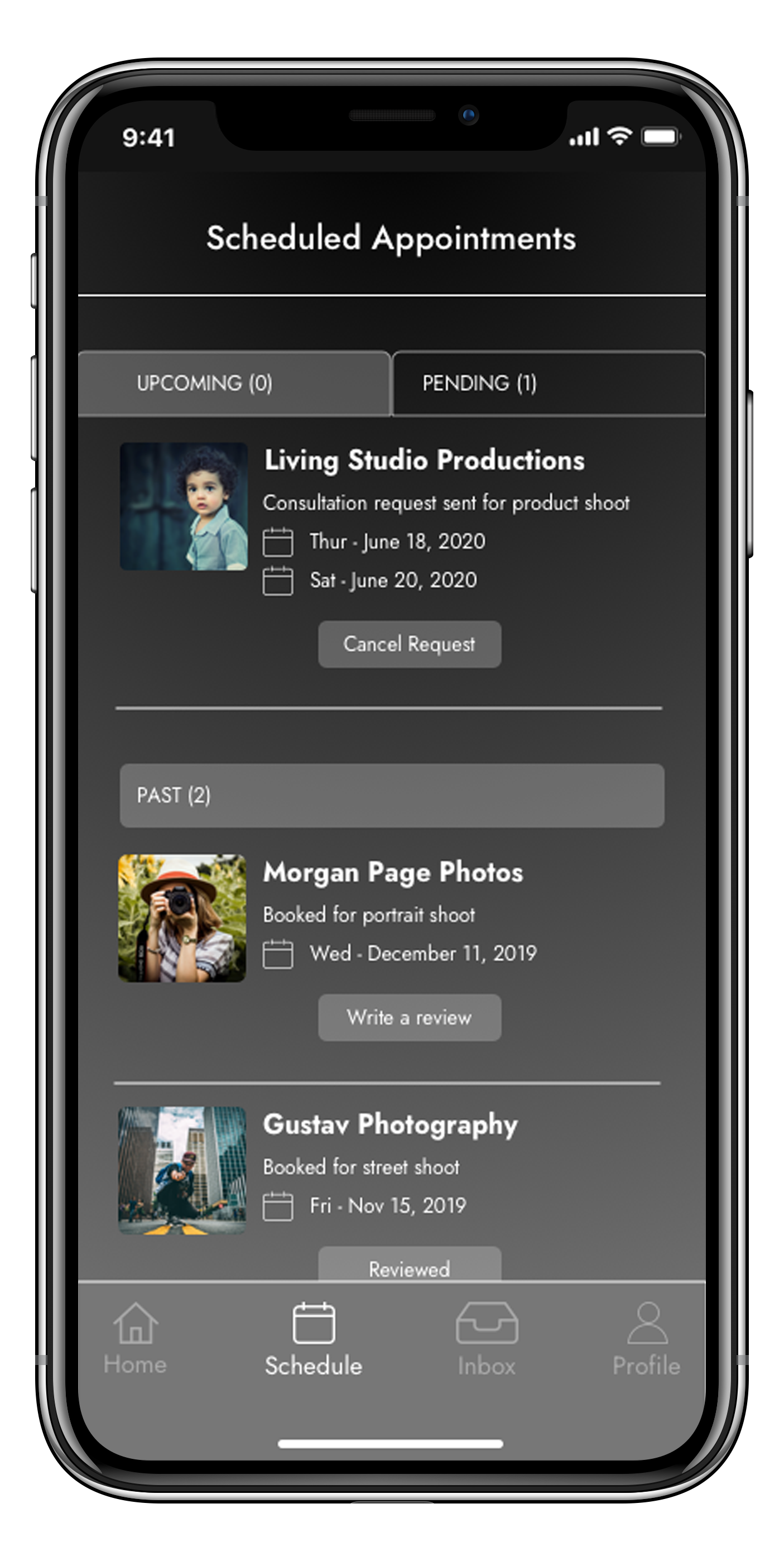
Task: Open Morgan Page Photos thumbnail
Action: click(x=182, y=918)
